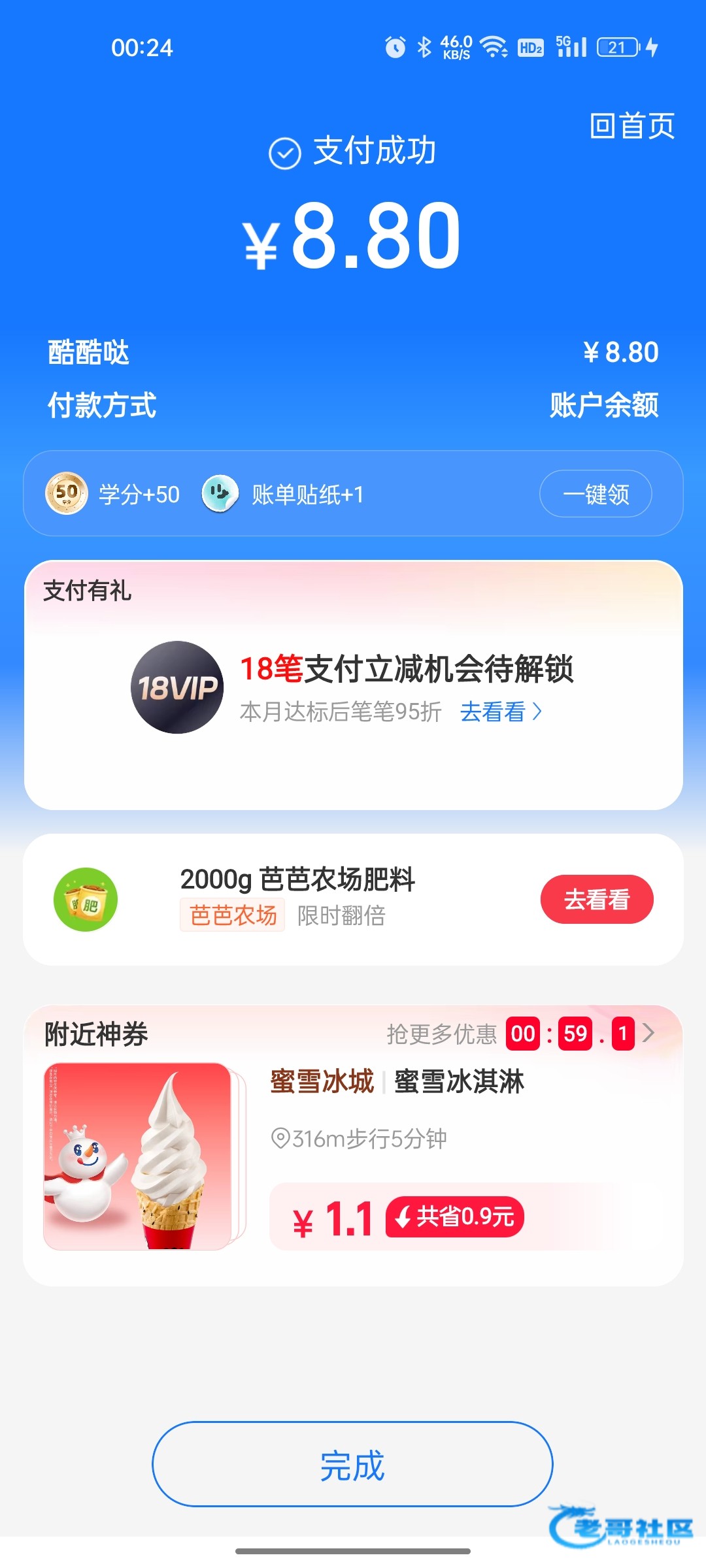Open the 18VIP badge promotion

click(178, 687)
